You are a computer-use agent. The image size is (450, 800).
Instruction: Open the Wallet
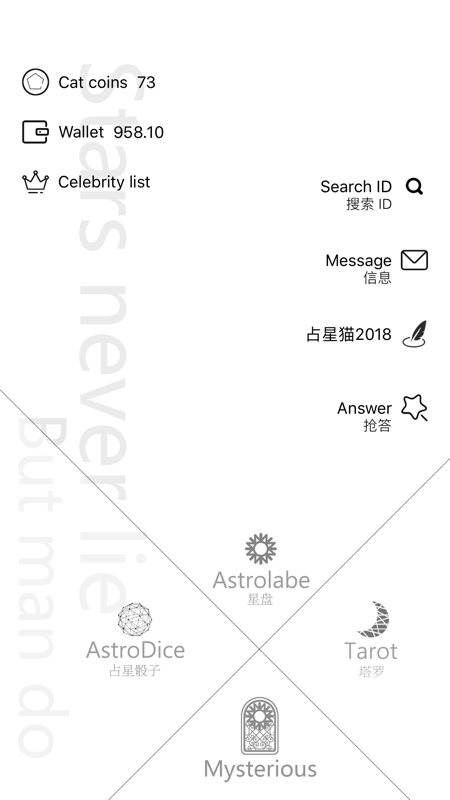click(93, 132)
